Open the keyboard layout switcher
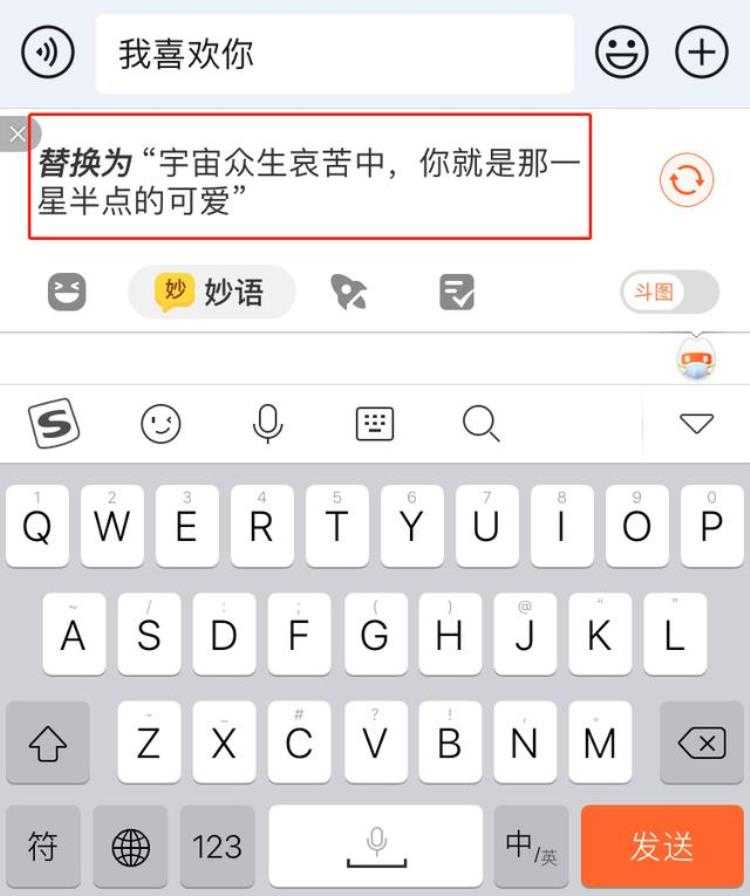750x896 pixels. [375, 424]
